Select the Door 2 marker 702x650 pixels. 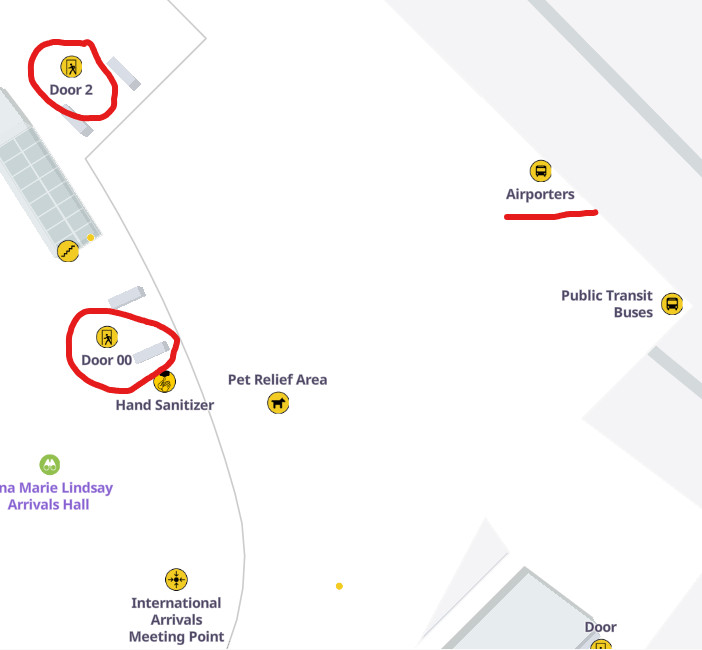pos(71,67)
